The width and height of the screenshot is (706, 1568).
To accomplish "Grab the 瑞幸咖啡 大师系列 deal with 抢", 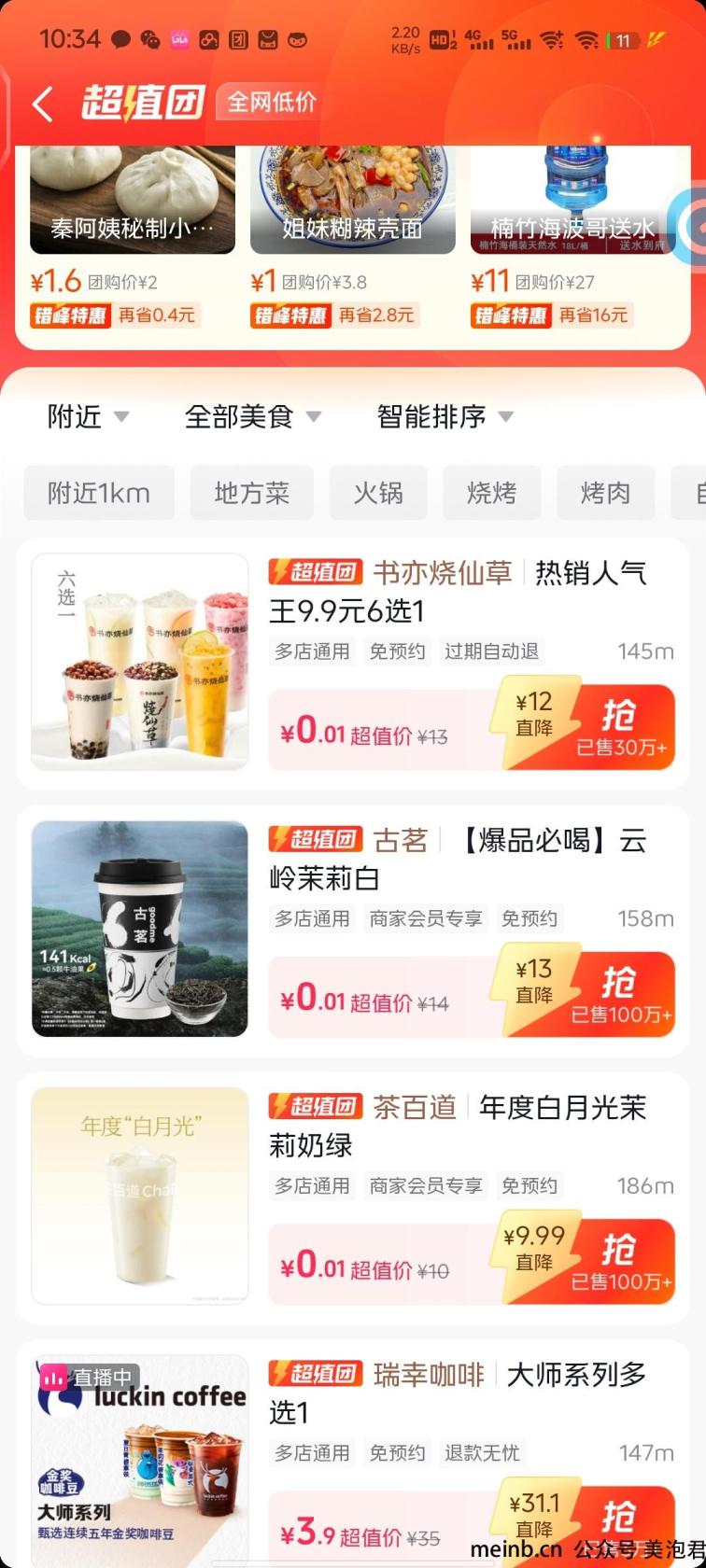I will 620,1523.
